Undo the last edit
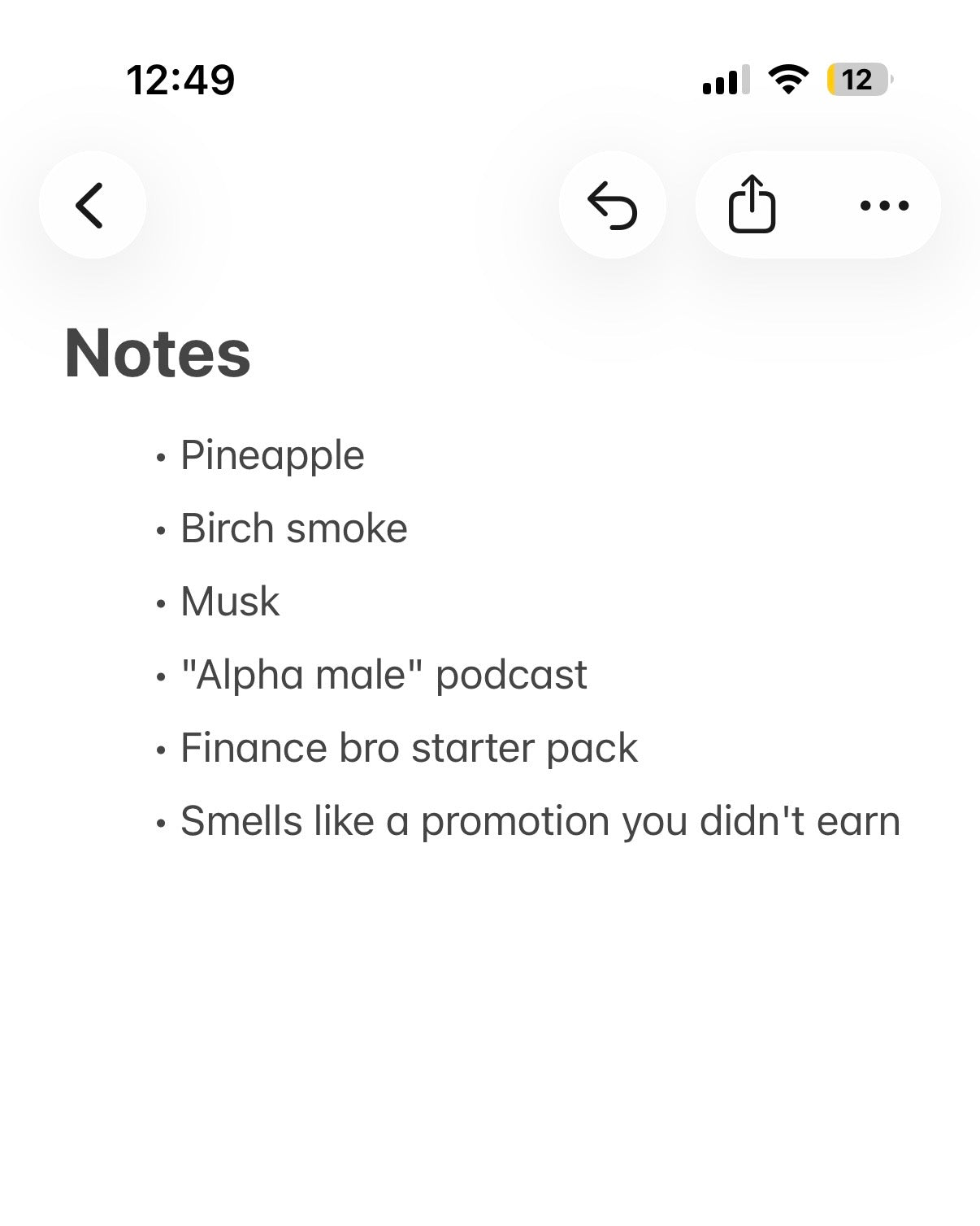980x1226 pixels. 612,205
